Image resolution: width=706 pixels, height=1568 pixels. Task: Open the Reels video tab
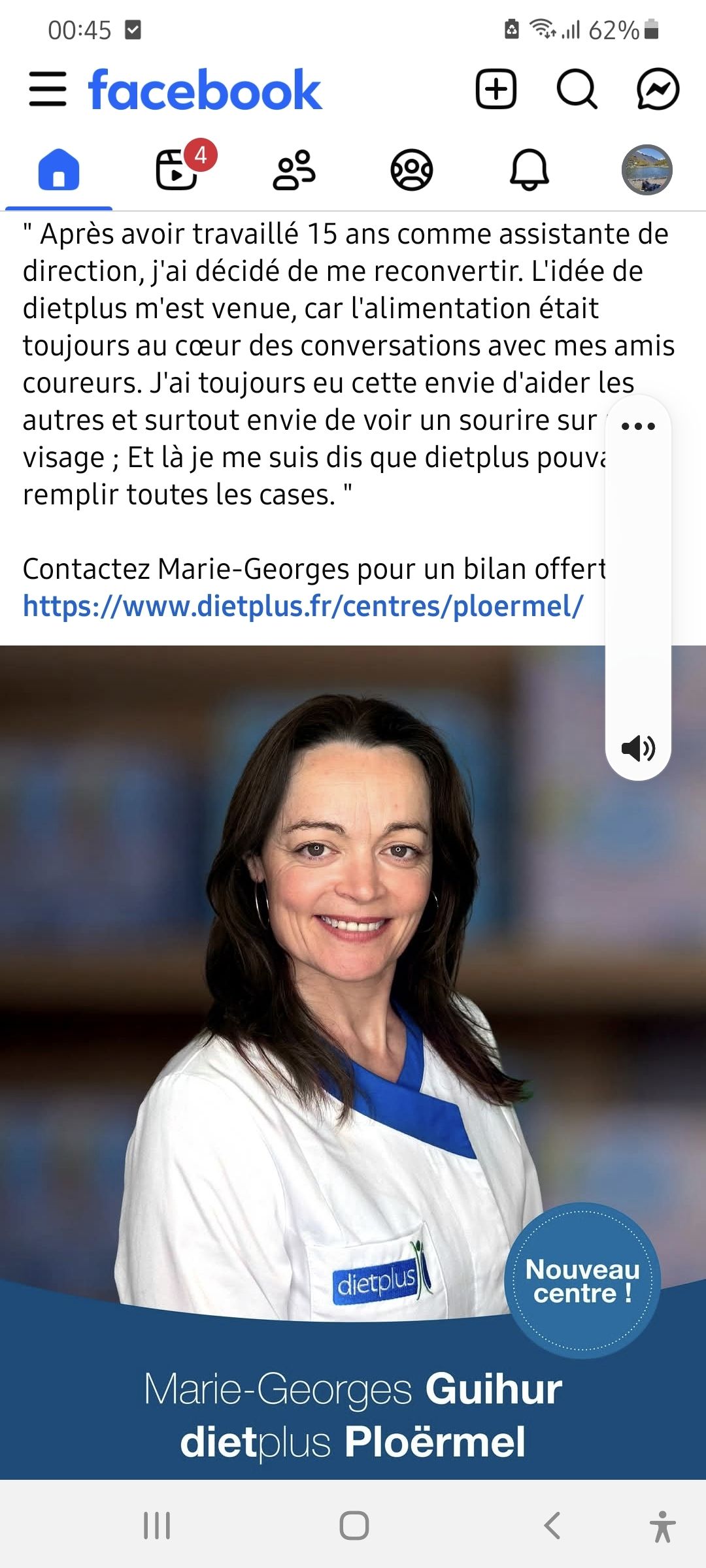[x=176, y=170]
